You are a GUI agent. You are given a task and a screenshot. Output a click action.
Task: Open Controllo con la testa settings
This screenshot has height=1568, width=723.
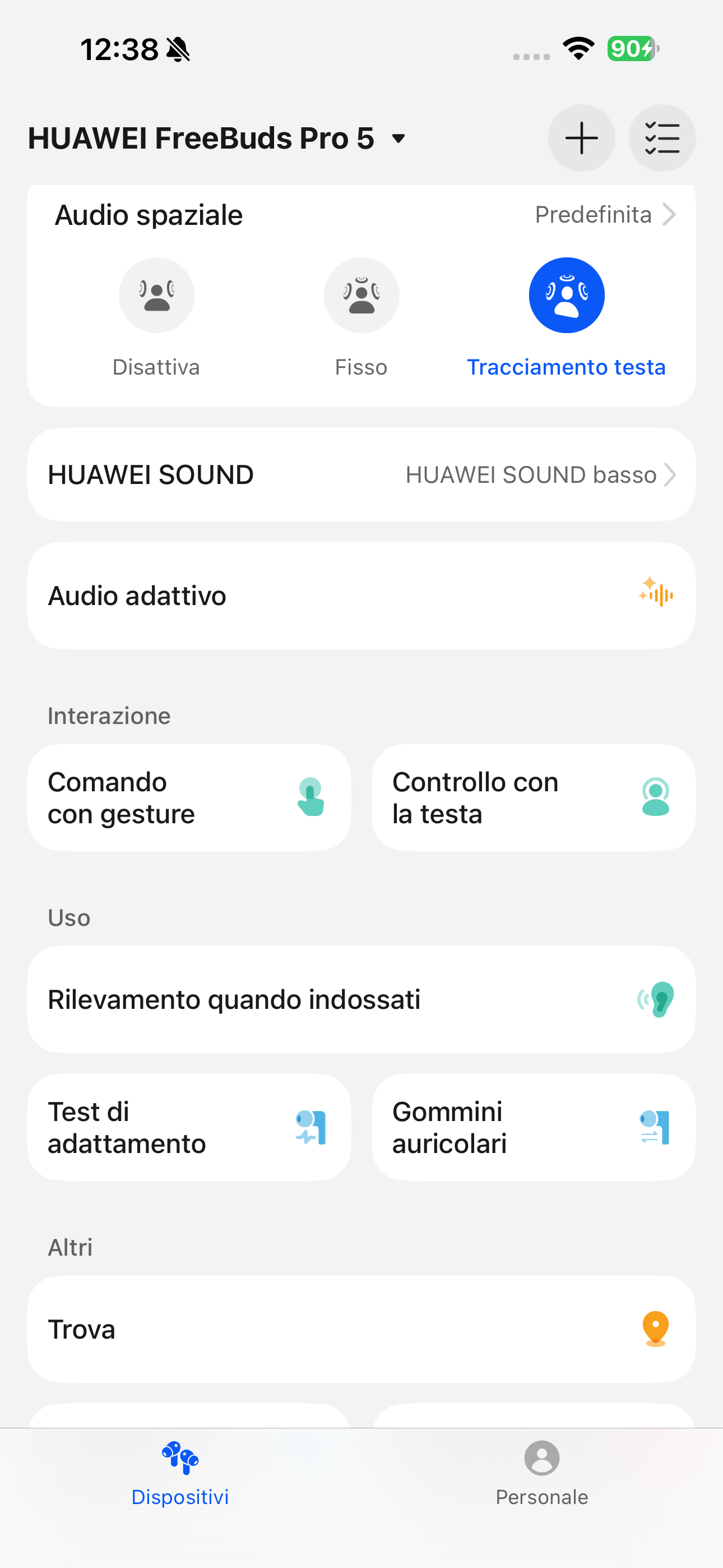(533, 797)
